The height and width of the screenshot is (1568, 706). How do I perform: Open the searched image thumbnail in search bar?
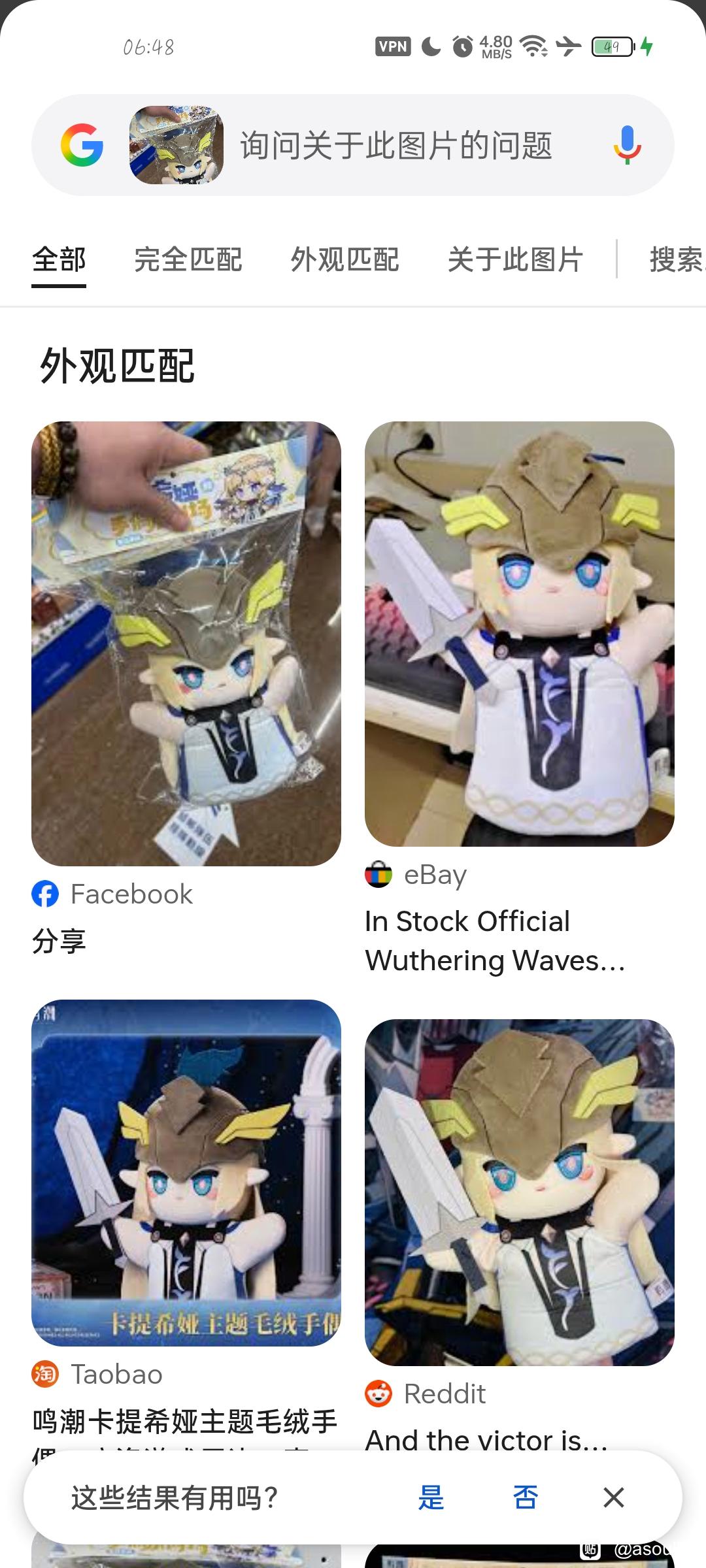[x=176, y=145]
